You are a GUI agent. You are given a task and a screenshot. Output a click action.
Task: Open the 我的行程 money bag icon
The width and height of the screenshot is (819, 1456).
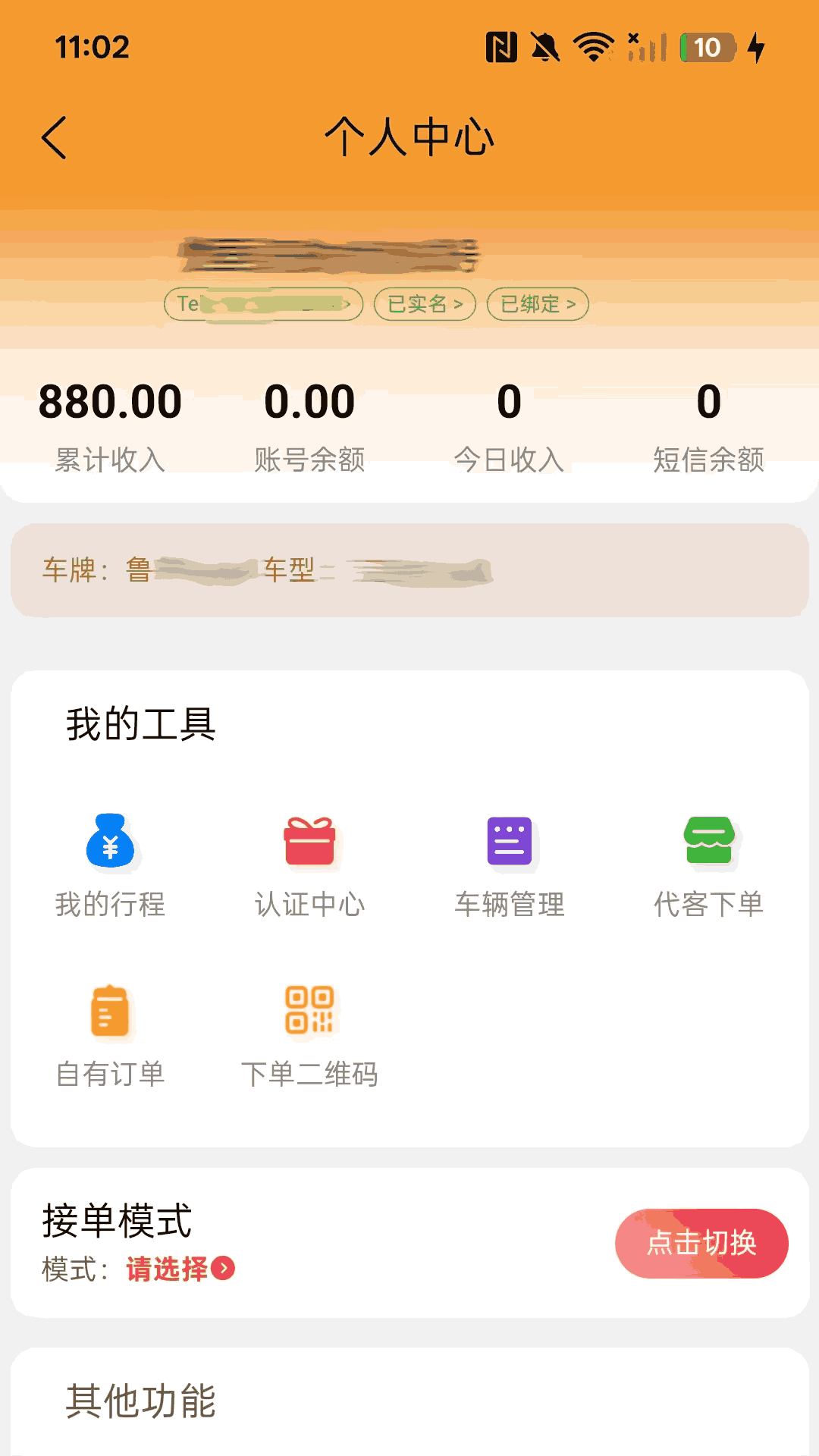111,842
